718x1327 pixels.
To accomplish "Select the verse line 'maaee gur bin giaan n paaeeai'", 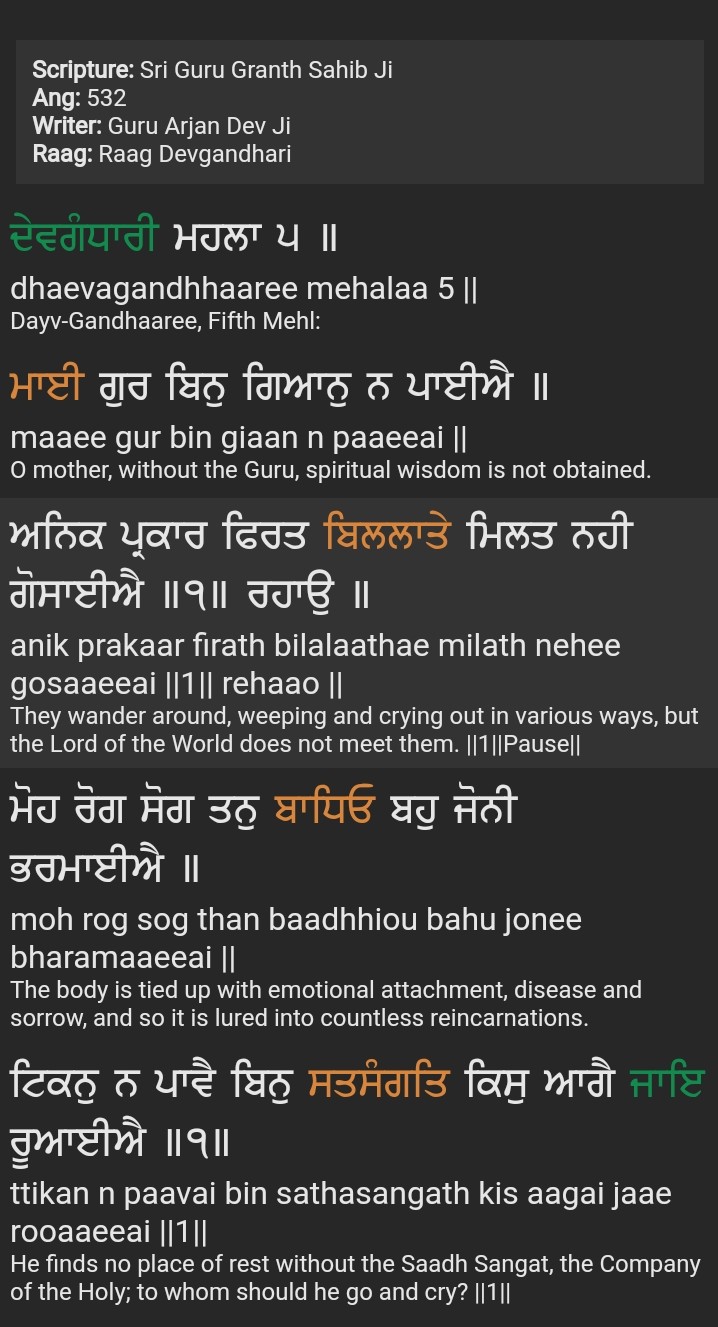I will point(238,438).
